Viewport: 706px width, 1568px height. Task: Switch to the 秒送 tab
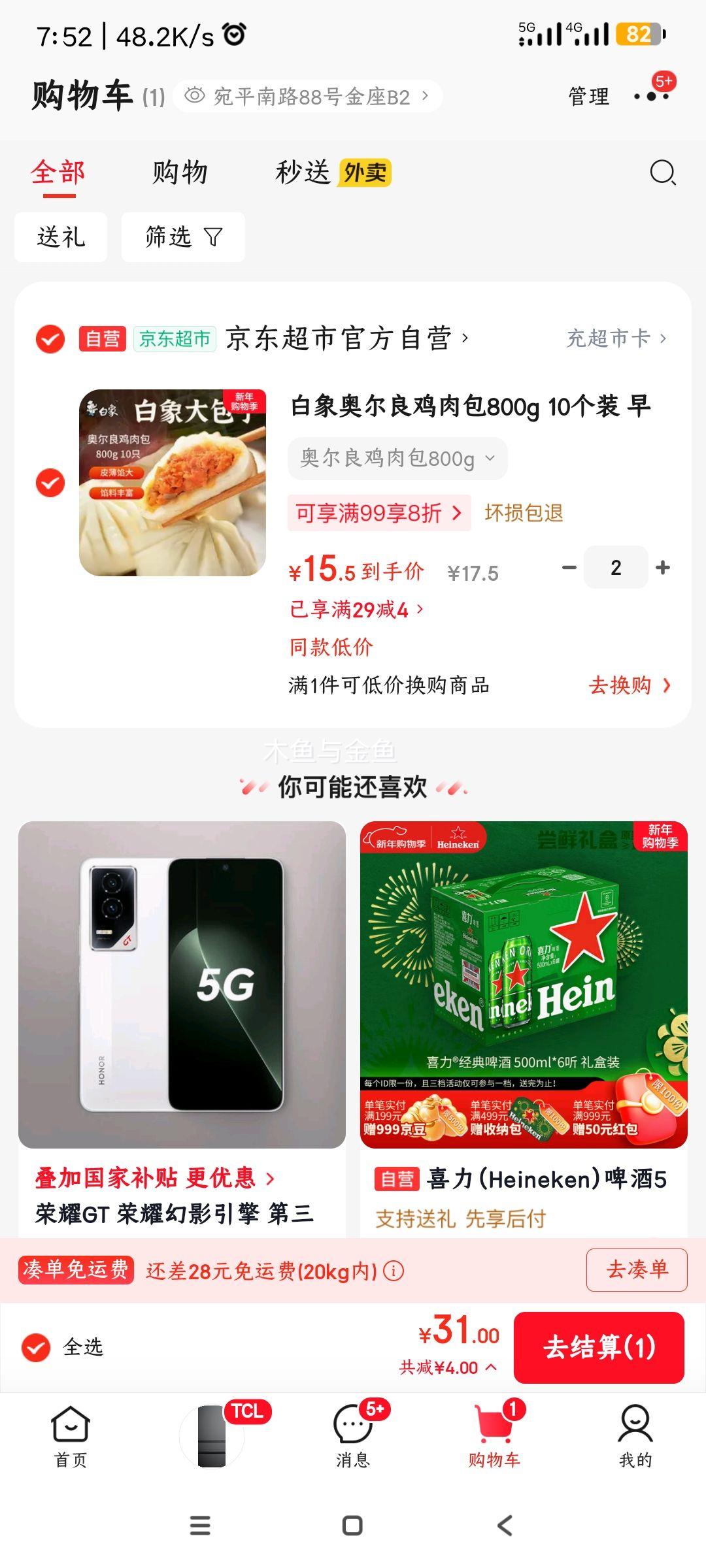[x=302, y=173]
